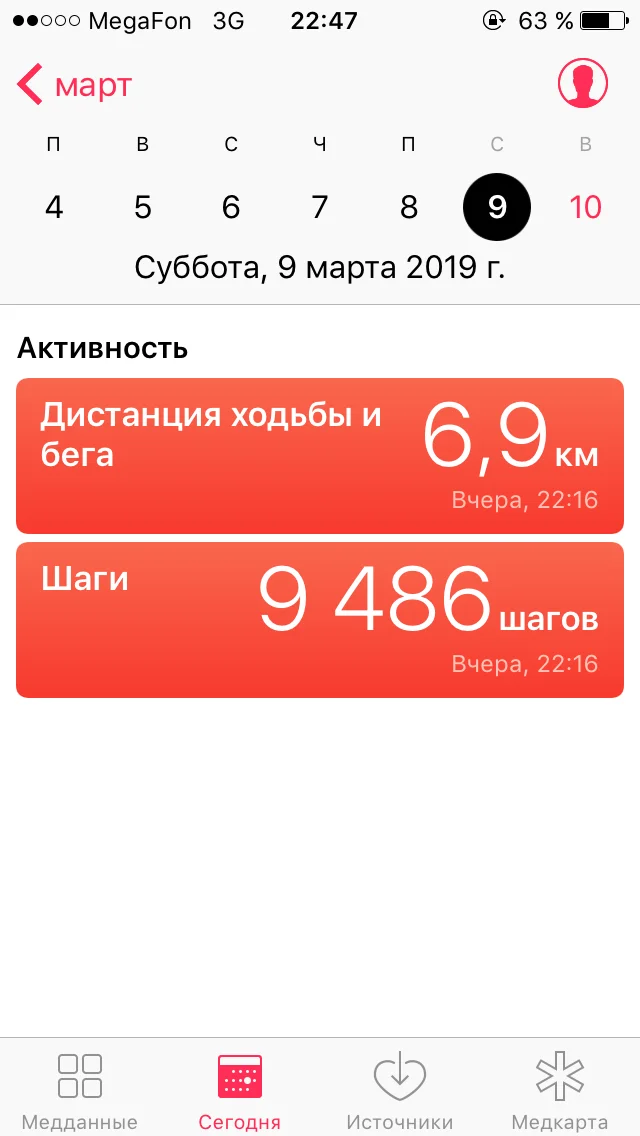Switch to the Сегодня tab
The width and height of the screenshot is (640, 1136).
coord(240,1089)
